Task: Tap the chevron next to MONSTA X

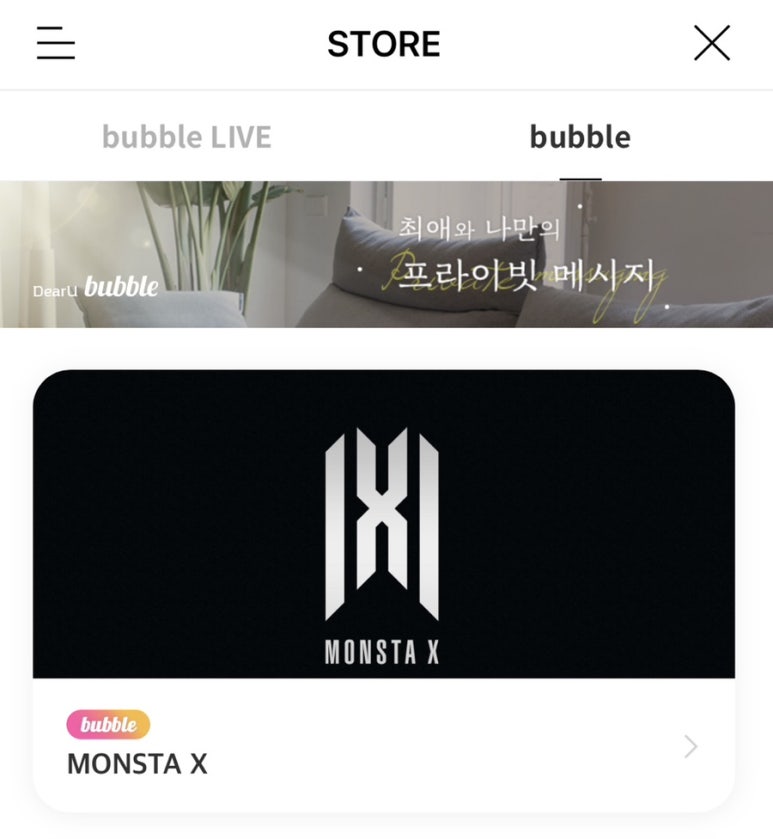Action: [x=690, y=746]
